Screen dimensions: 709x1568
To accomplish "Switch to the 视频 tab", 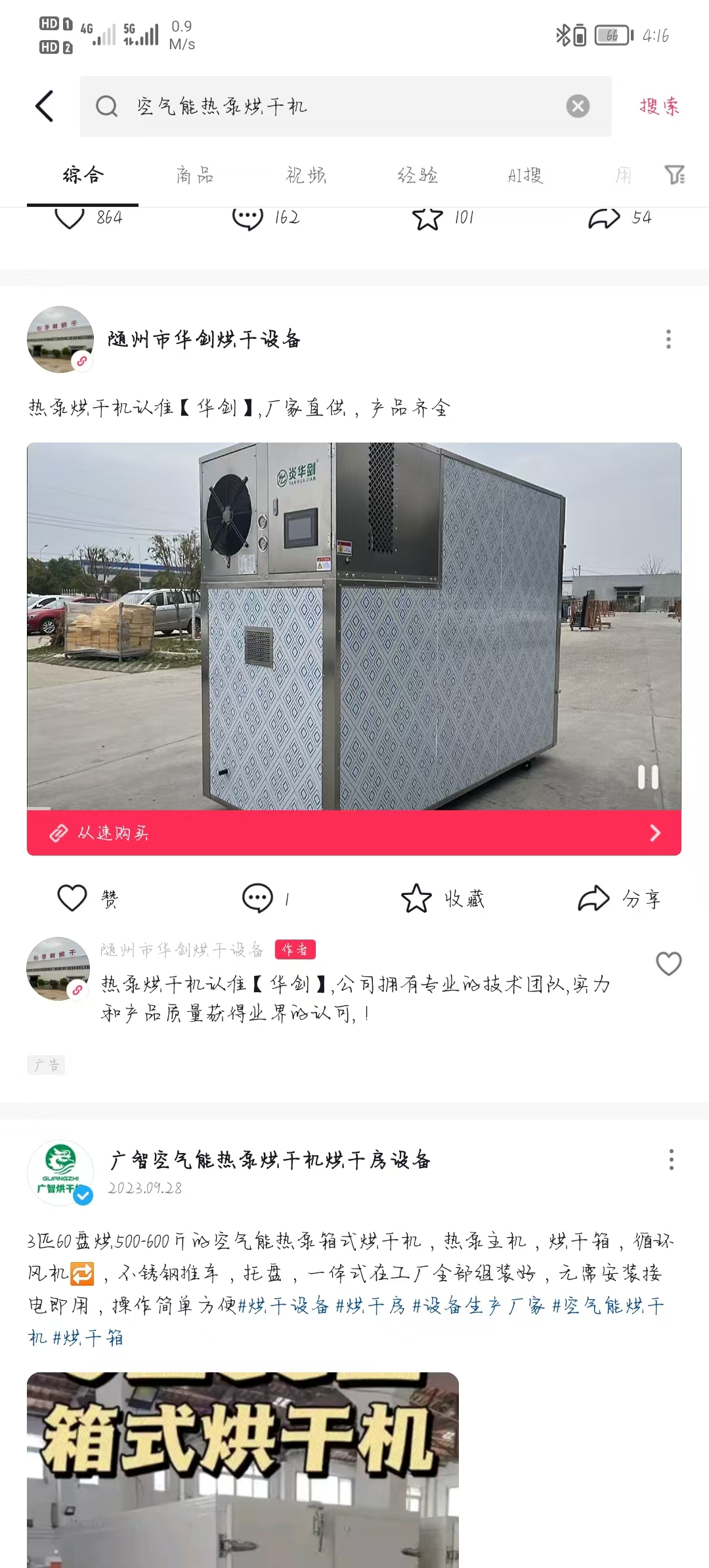I will pos(306,175).
